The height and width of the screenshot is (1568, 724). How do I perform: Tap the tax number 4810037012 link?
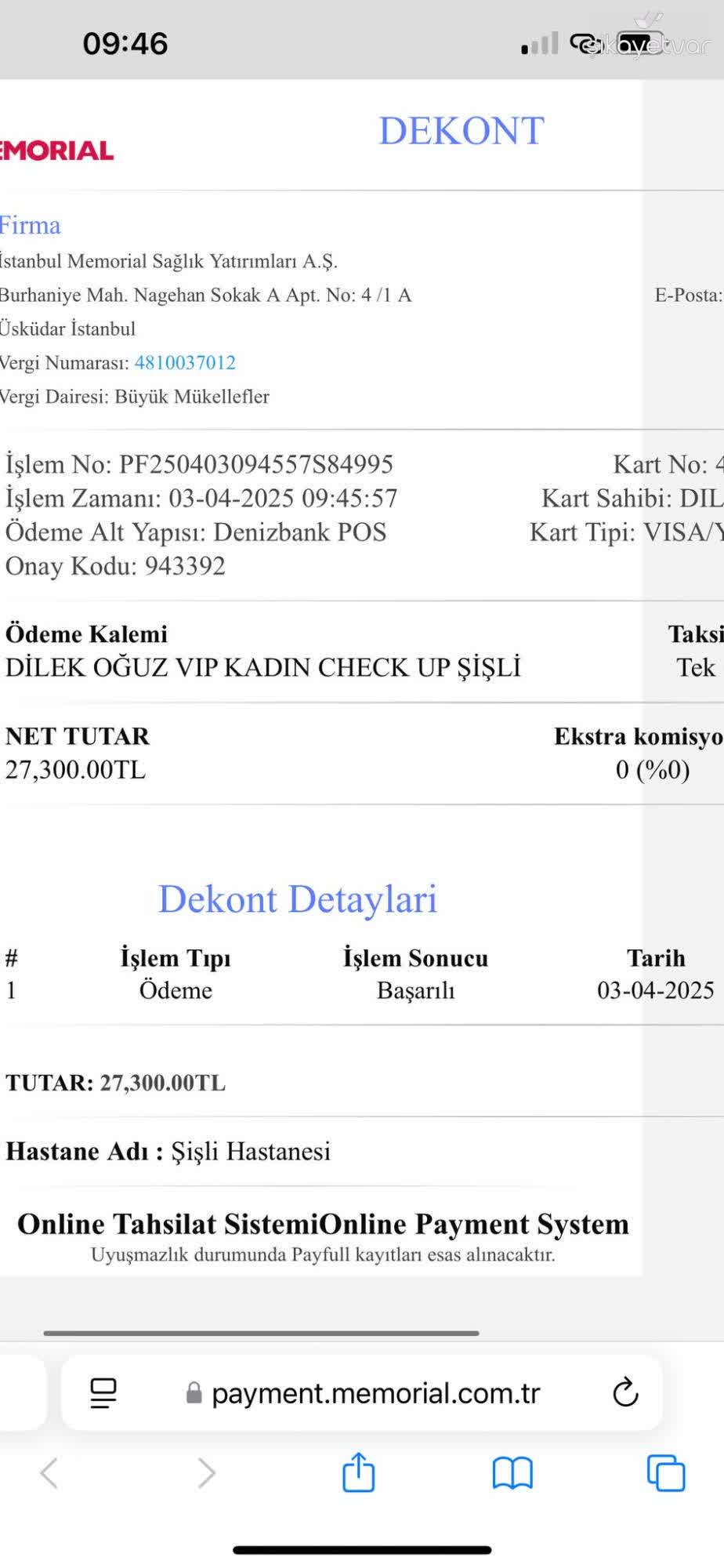coord(185,363)
